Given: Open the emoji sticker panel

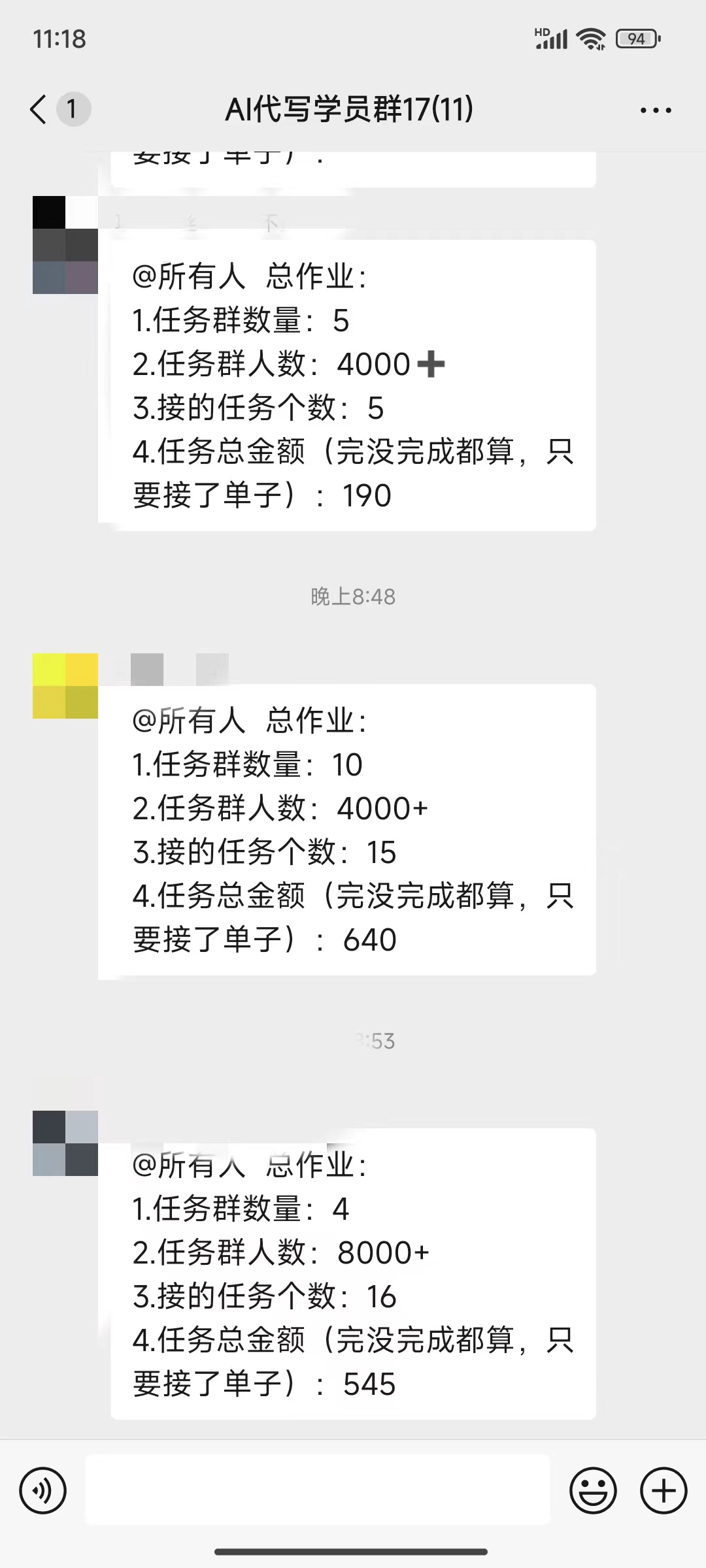Looking at the screenshot, I should click(593, 1491).
